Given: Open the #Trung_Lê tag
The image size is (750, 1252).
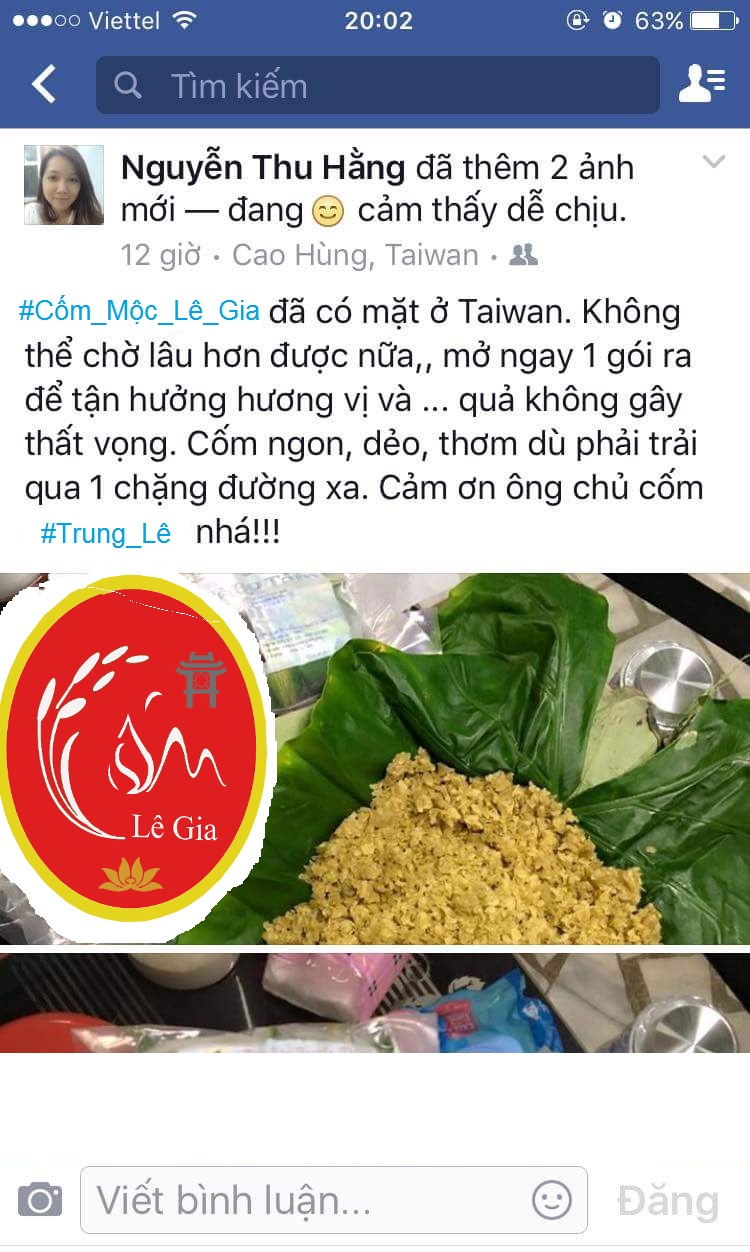Looking at the screenshot, I should (105, 533).
